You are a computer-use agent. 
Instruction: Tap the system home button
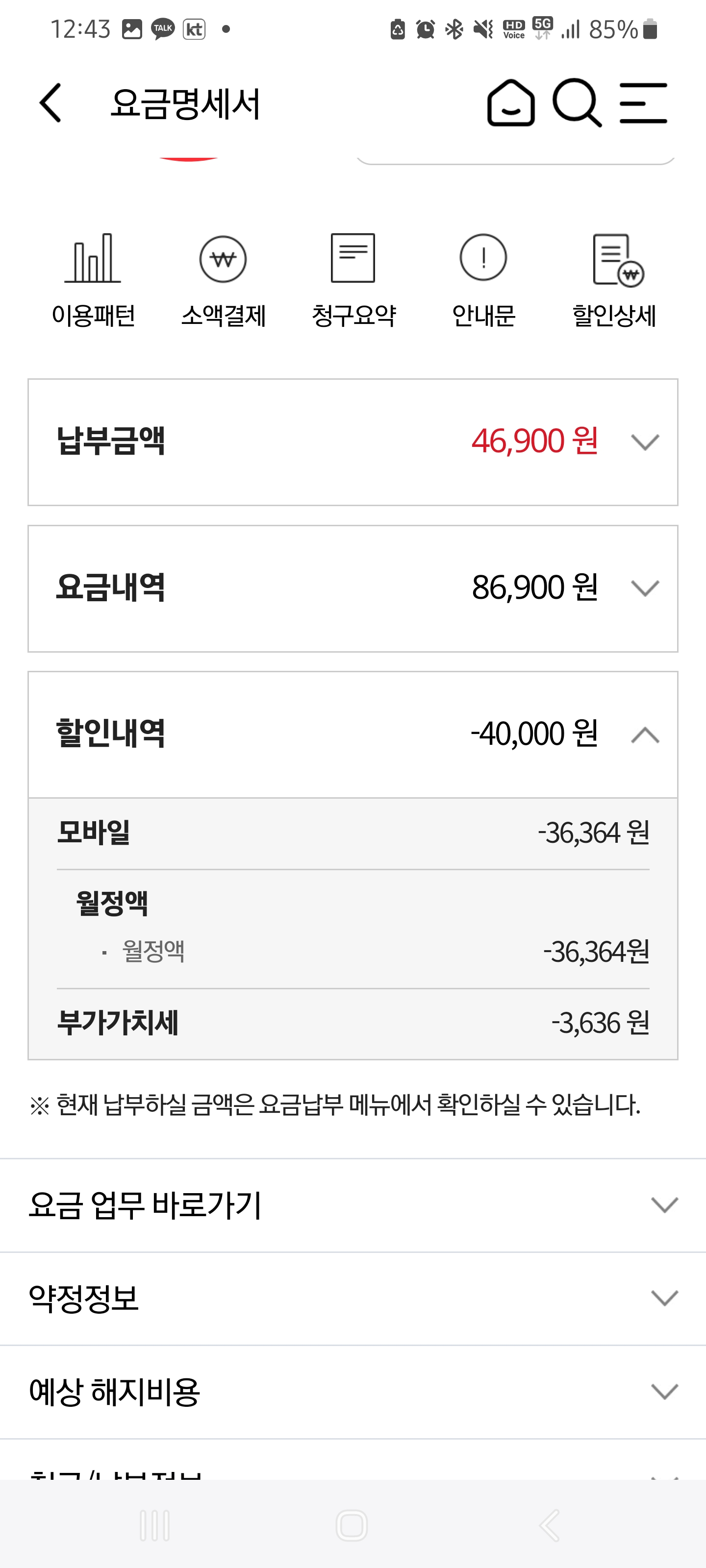click(x=352, y=1525)
